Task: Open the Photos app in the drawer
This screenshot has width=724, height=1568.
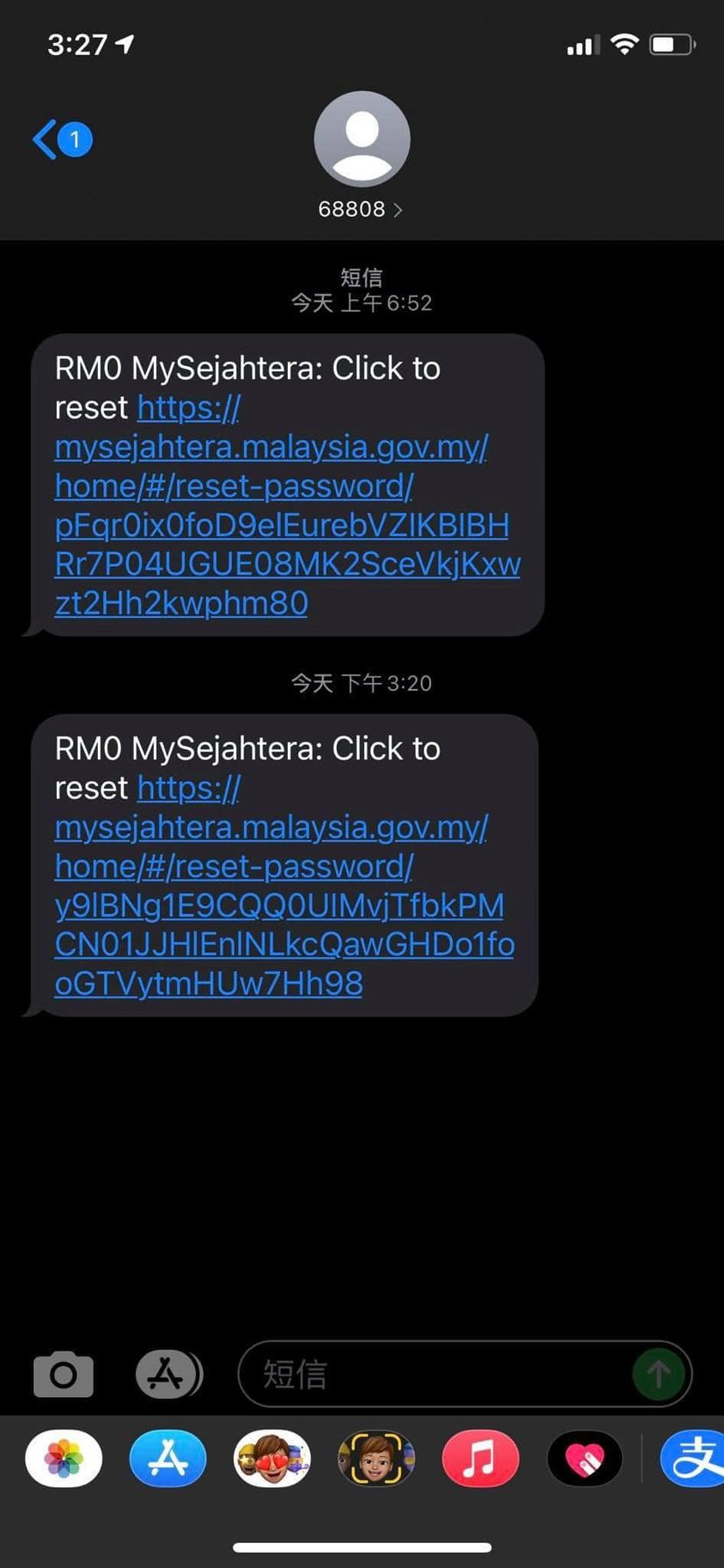Action: tap(64, 1458)
